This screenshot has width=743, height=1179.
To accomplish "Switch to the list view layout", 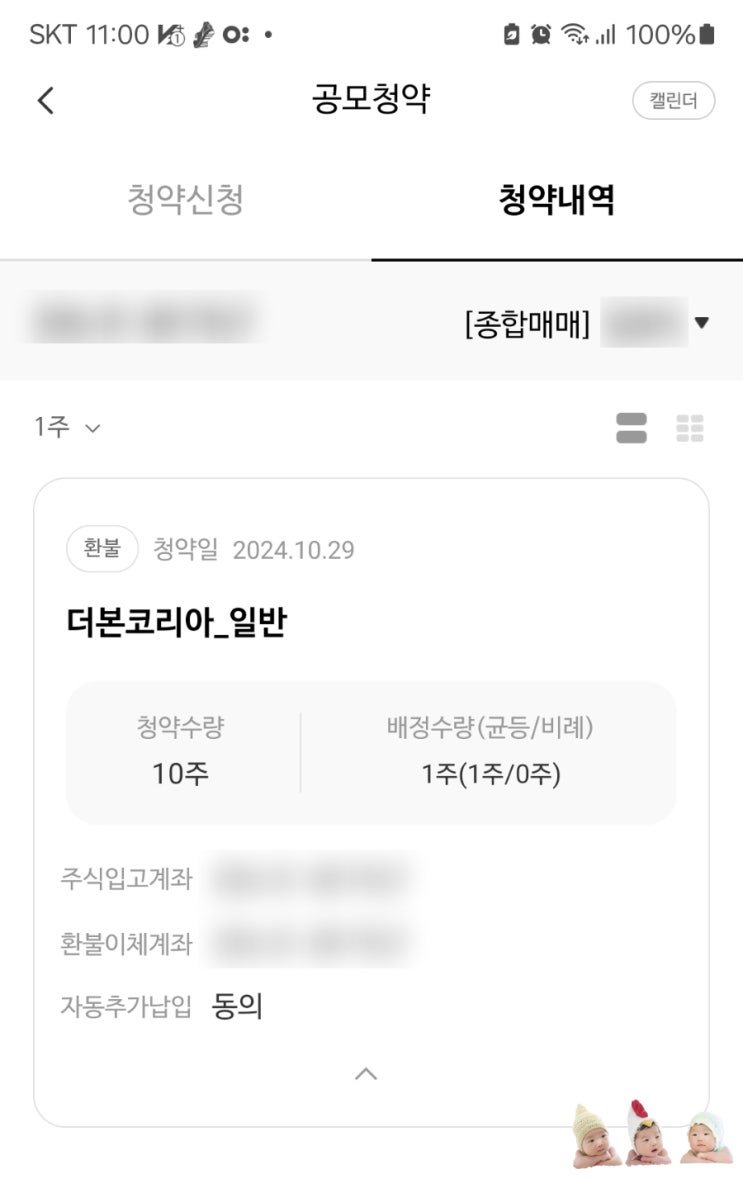I will (631, 428).
